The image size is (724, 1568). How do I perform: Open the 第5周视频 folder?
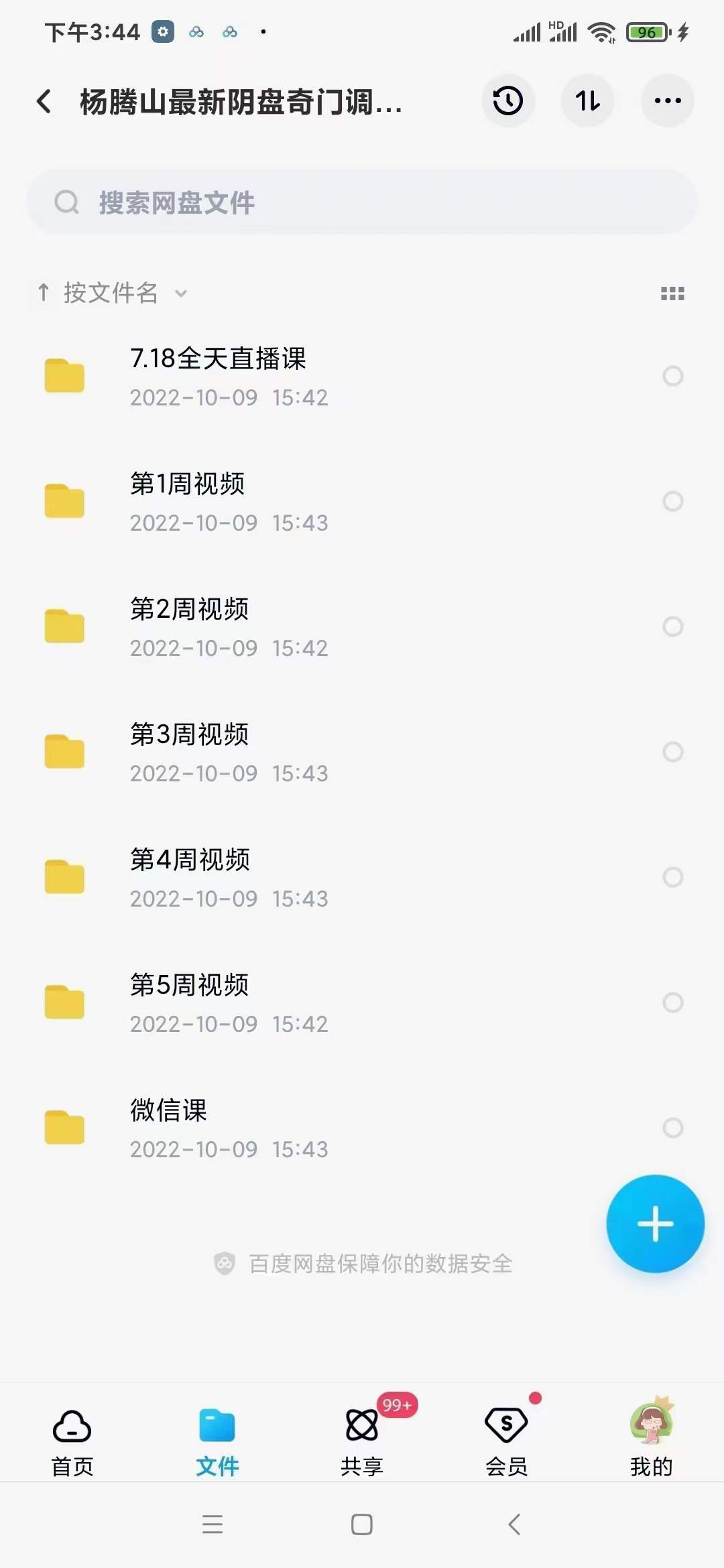(x=190, y=1002)
